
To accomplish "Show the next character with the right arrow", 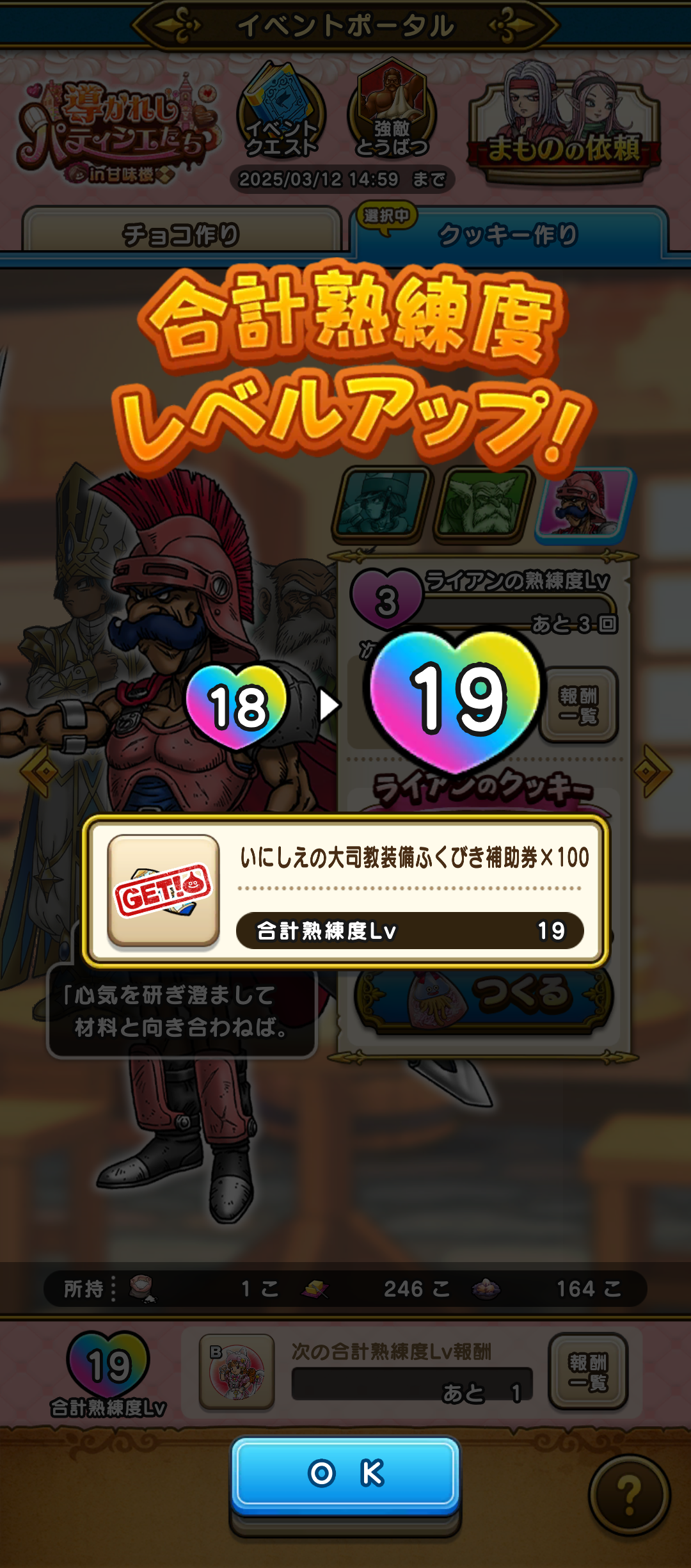I will [x=653, y=771].
